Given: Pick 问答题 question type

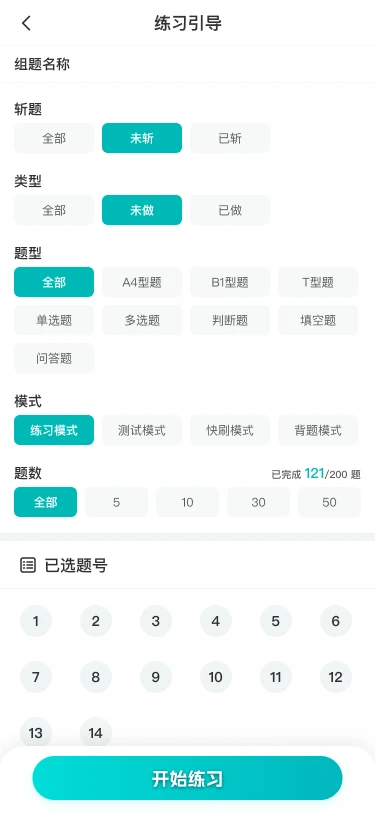Looking at the screenshot, I should pos(54,358).
